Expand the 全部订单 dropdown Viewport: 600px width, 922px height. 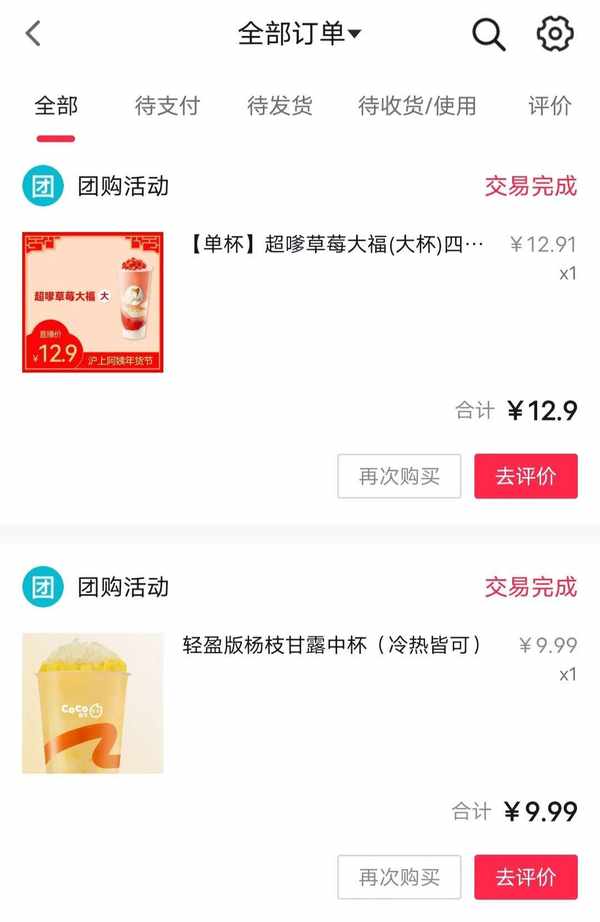[x=299, y=34]
